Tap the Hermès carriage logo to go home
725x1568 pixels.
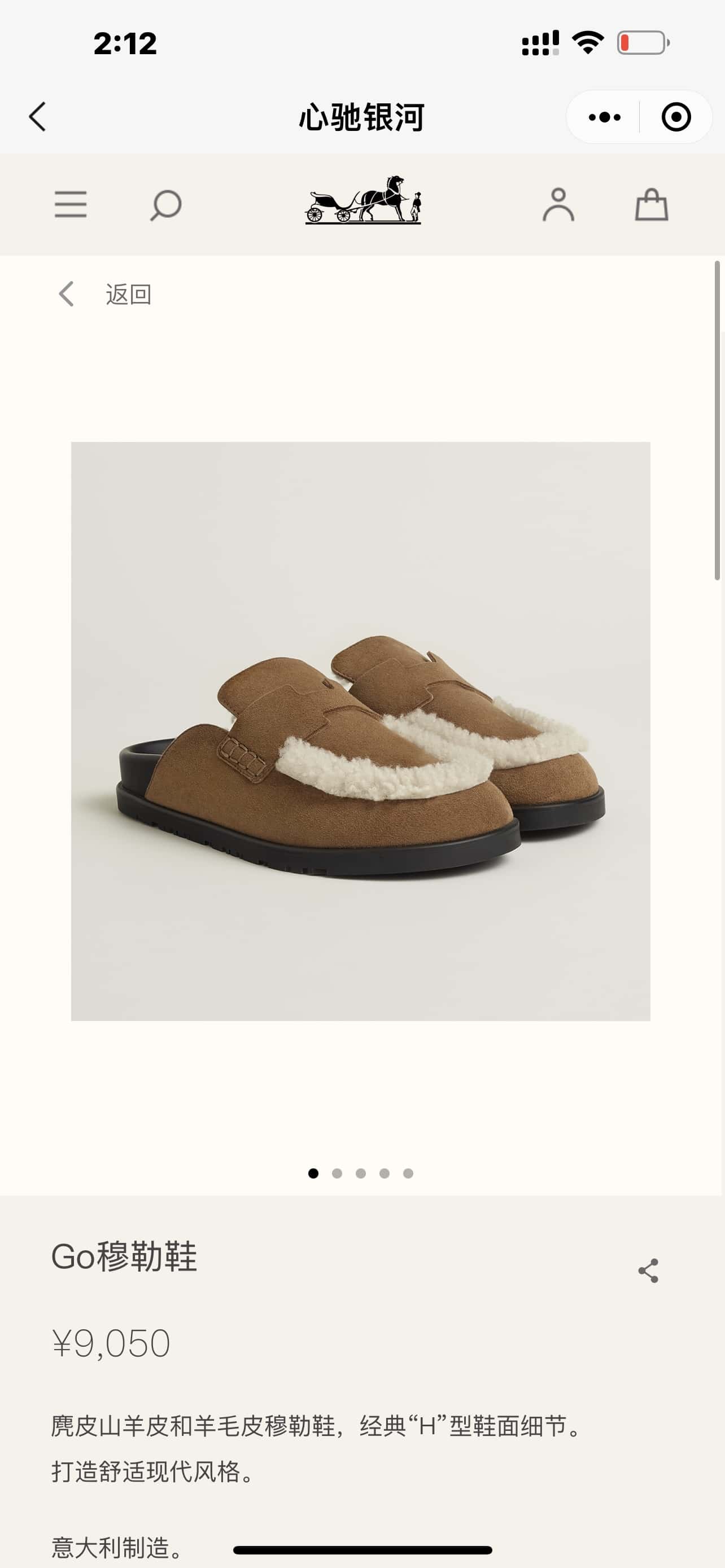[x=363, y=200]
